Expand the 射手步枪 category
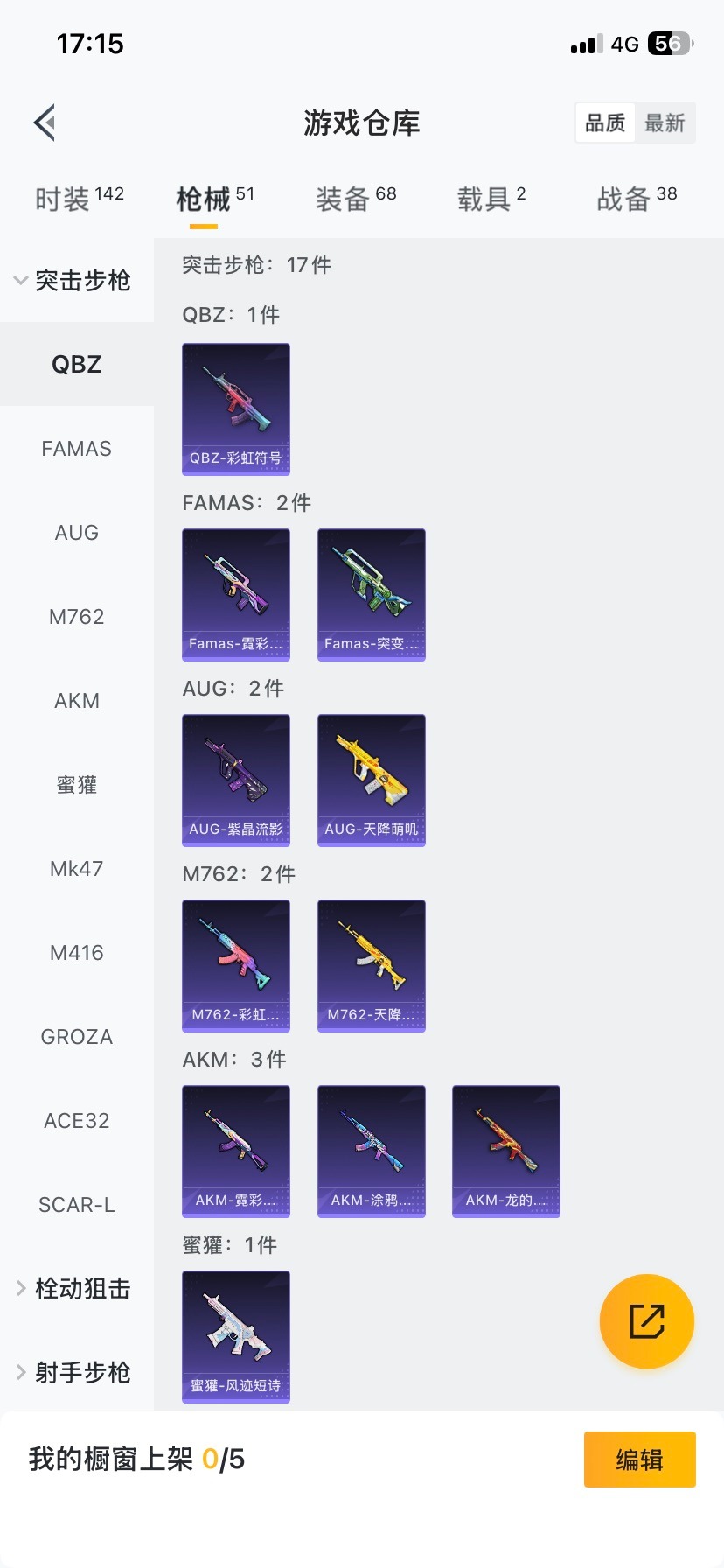724x1568 pixels. (73, 1372)
